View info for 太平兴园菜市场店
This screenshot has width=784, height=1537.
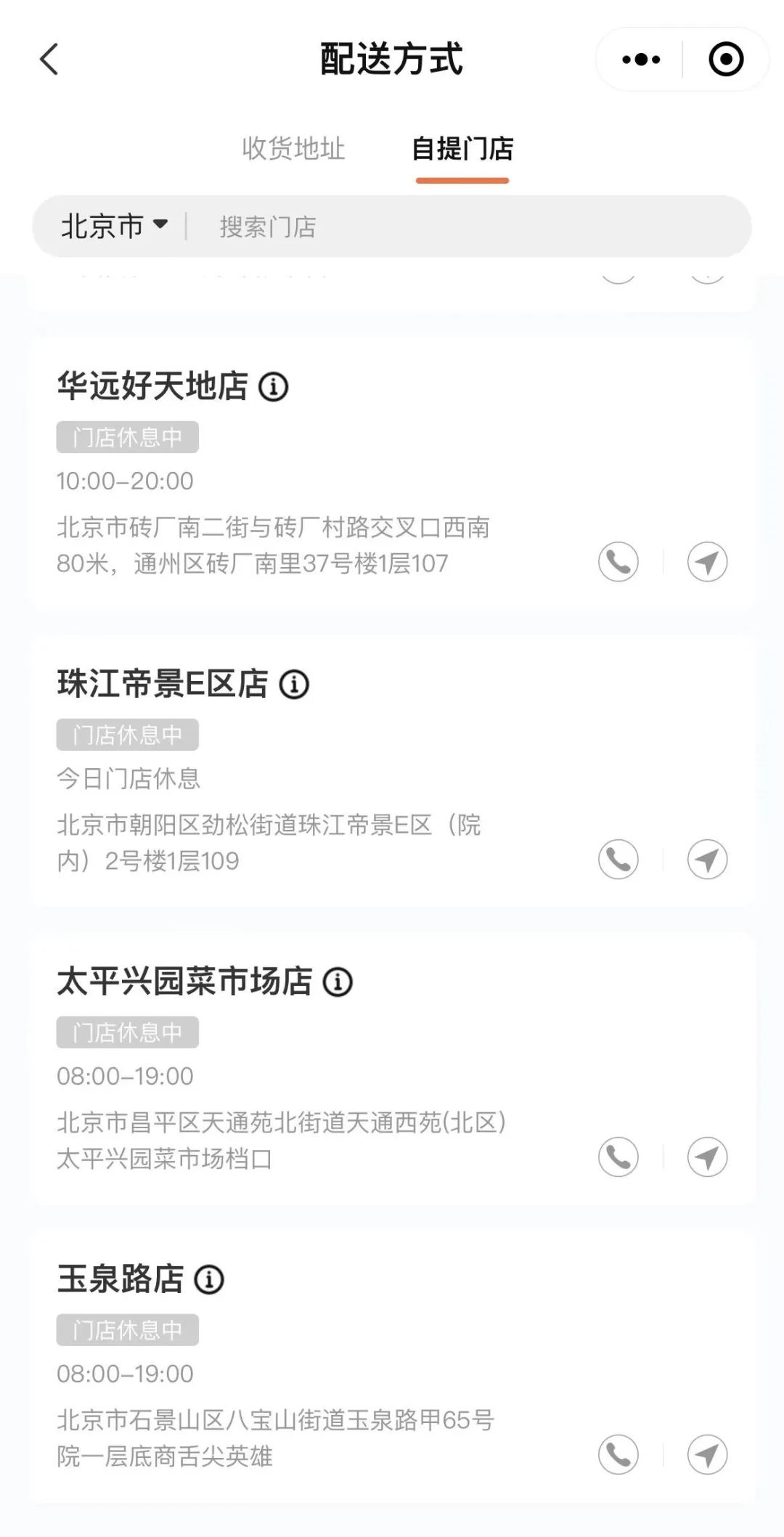click(x=338, y=982)
